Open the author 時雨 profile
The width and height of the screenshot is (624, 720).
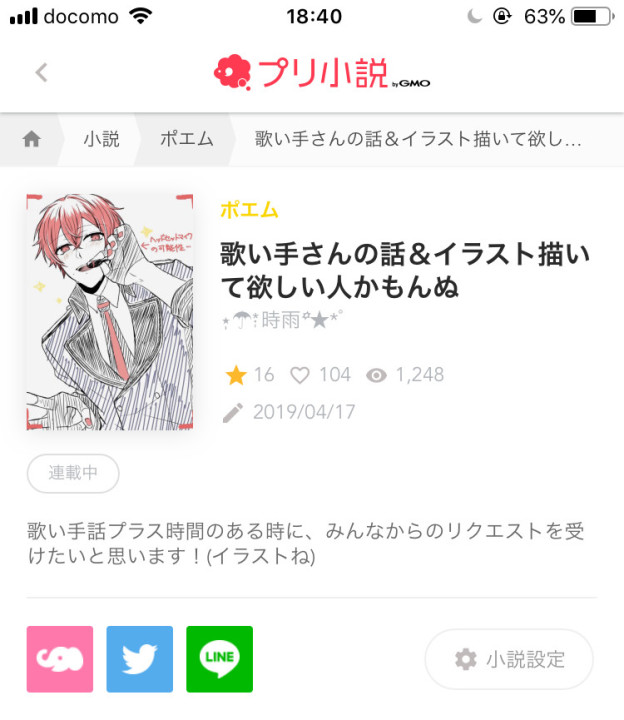pos(283,322)
